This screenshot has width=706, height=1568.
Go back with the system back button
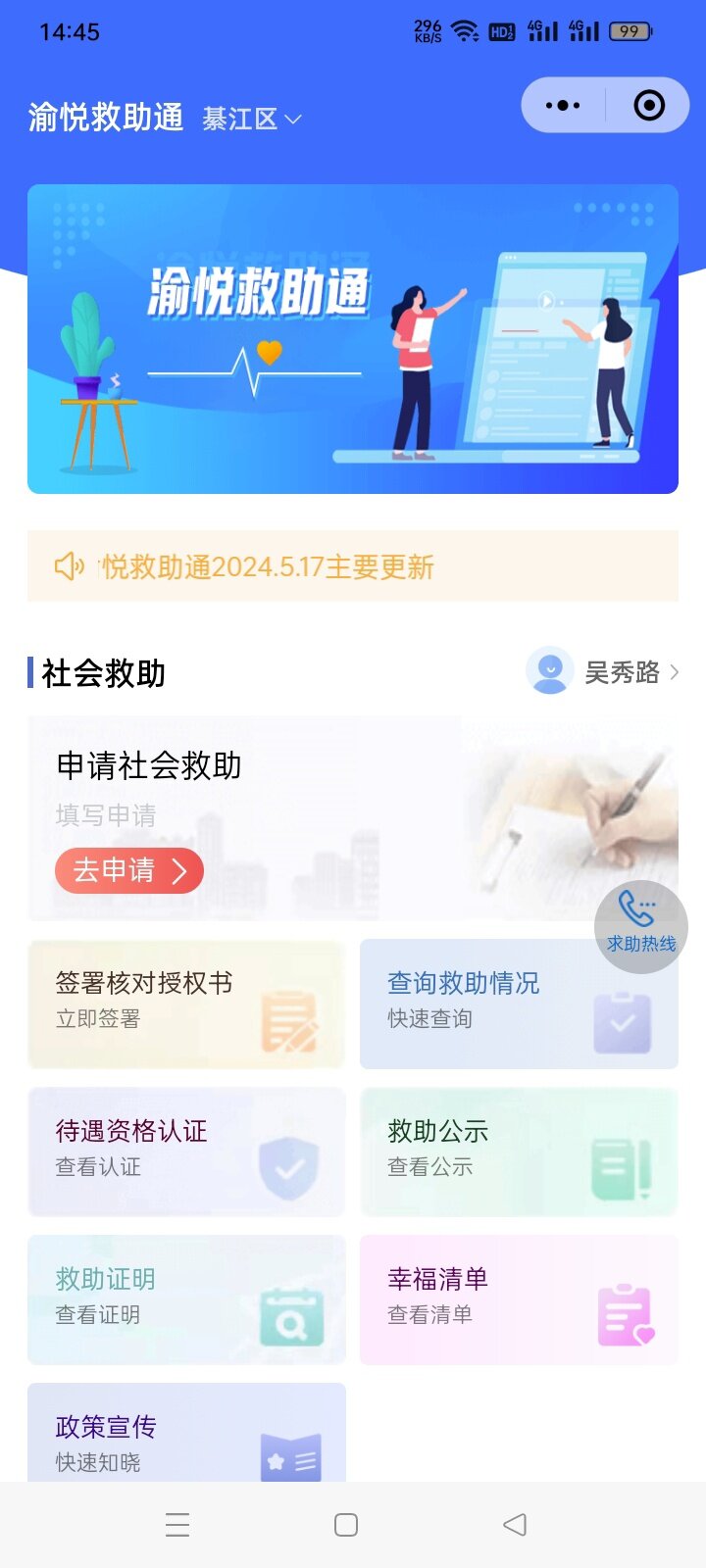(515, 1525)
